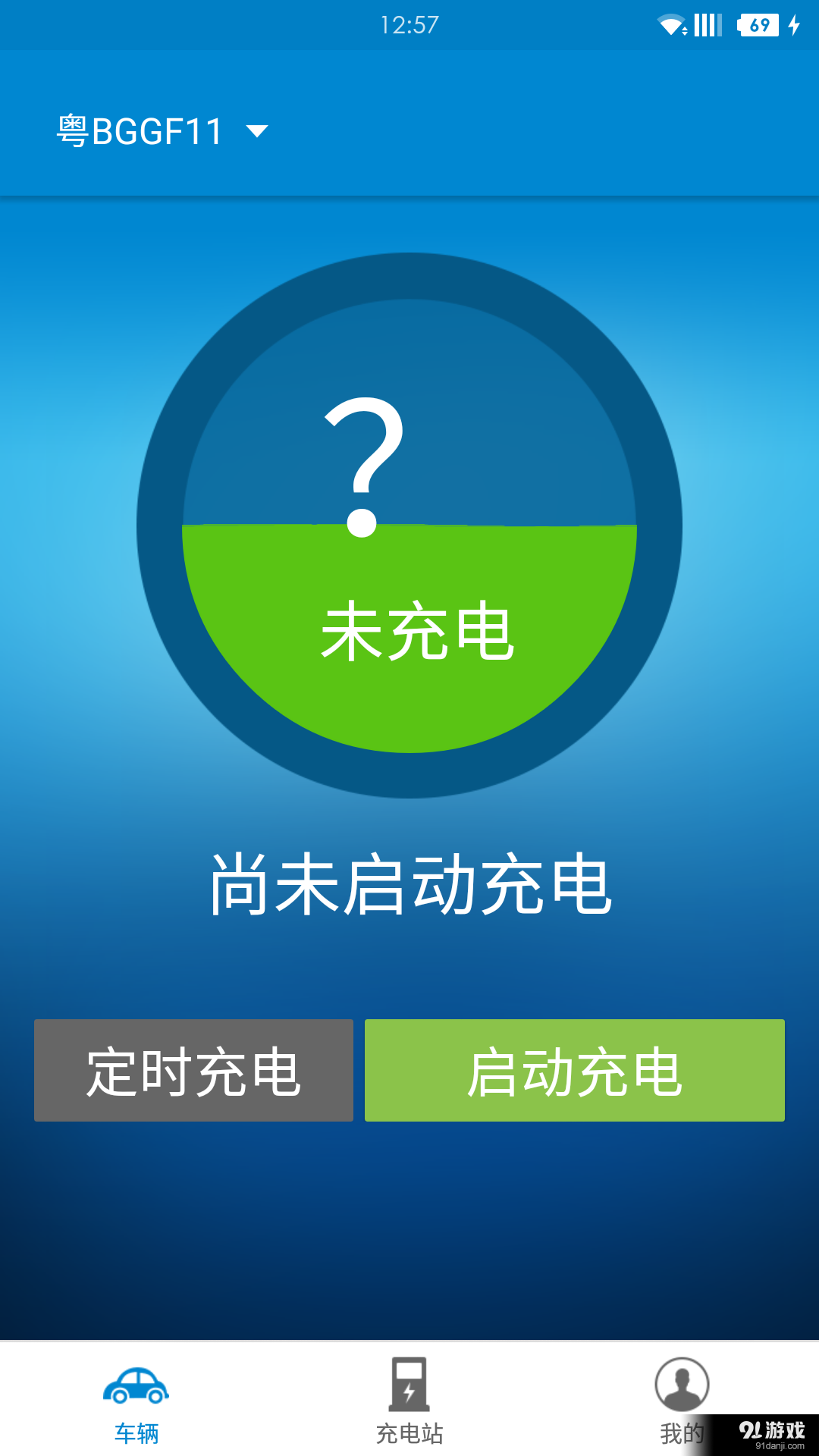Open the license plate selector arrow

[x=258, y=133]
